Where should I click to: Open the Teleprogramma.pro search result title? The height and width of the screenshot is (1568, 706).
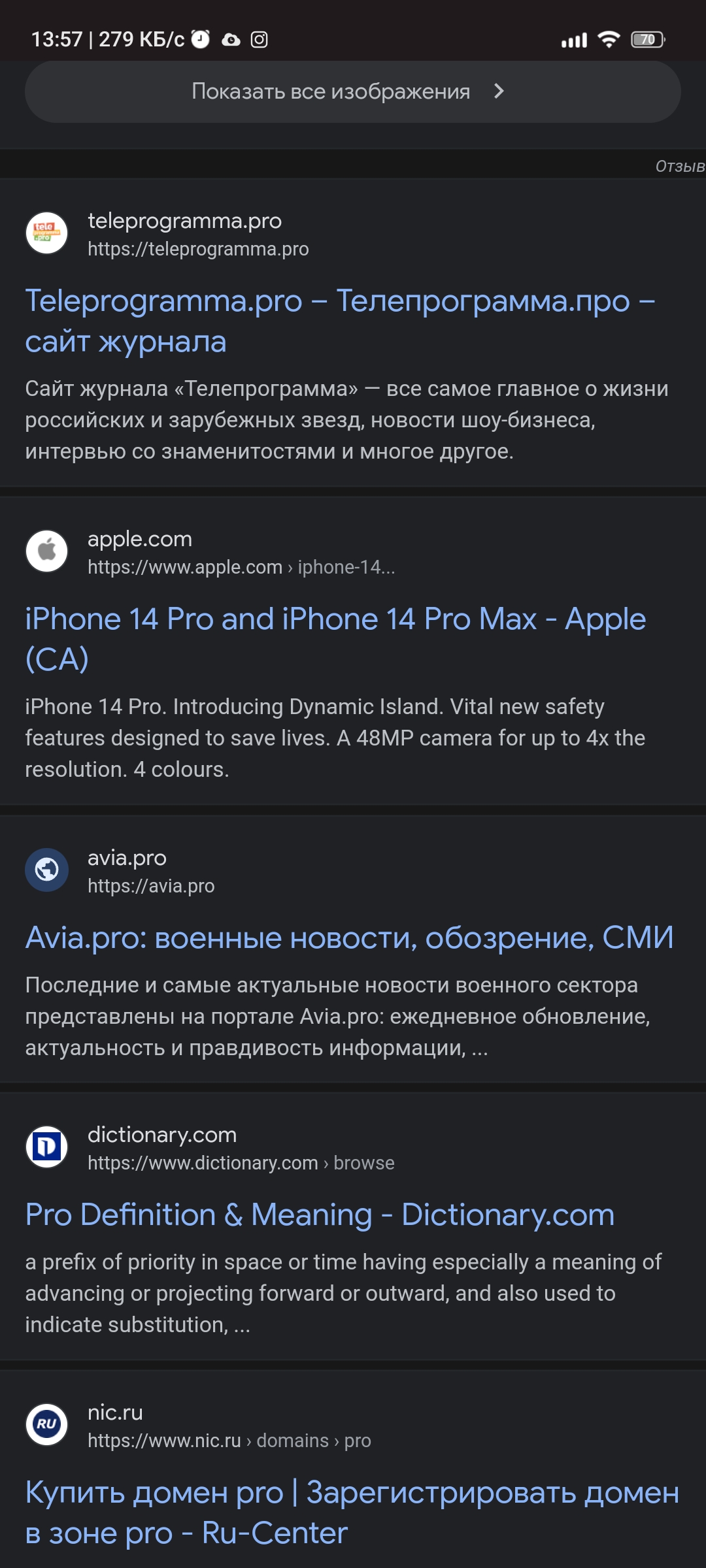pyautogui.click(x=339, y=321)
